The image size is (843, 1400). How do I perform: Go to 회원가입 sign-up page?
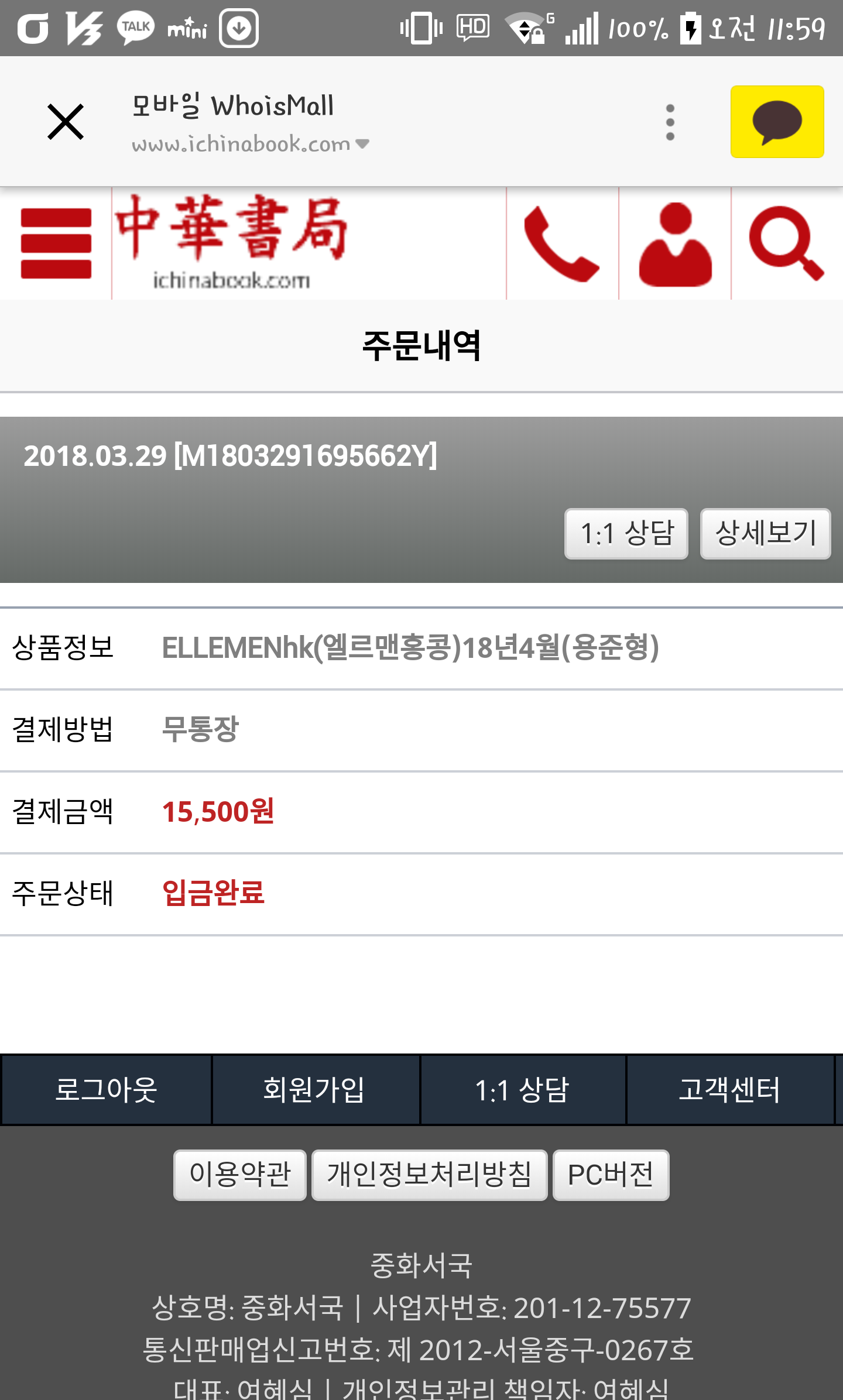pyautogui.click(x=314, y=1090)
